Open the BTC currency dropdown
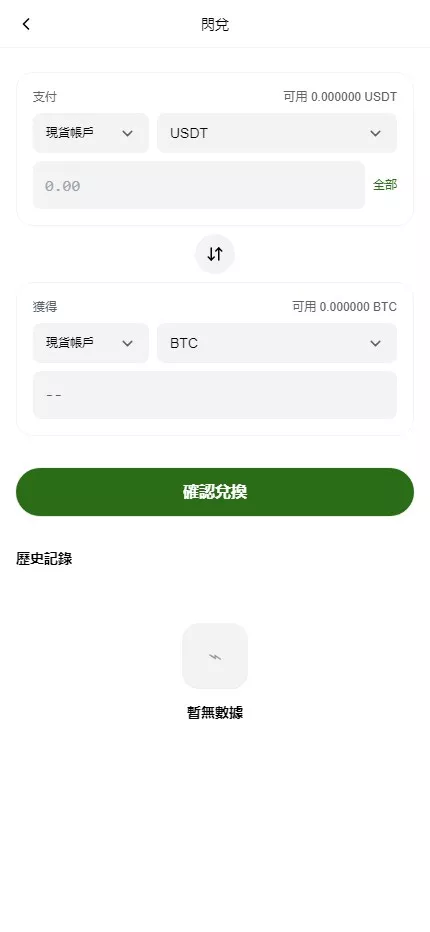 [x=277, y=343]
